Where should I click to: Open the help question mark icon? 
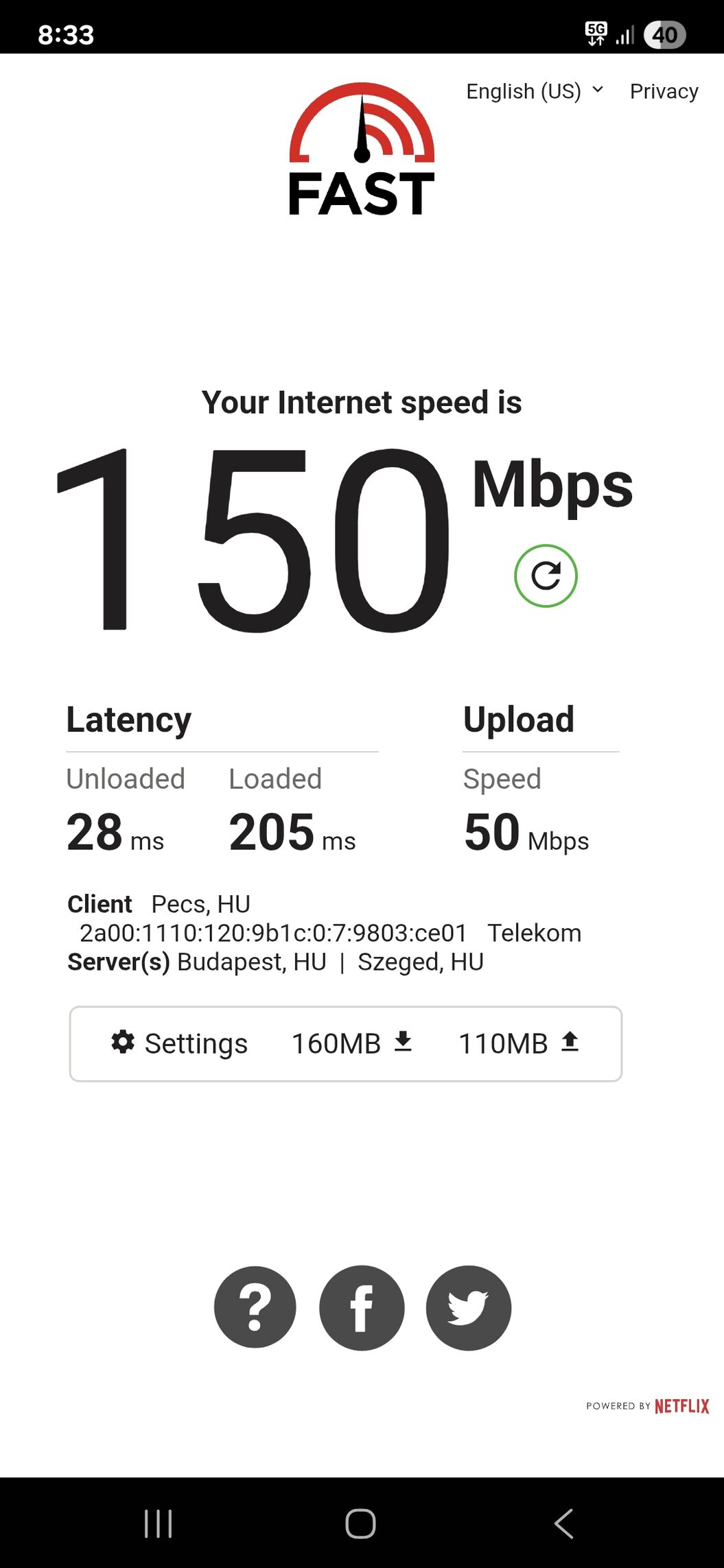click(255, 1307)
